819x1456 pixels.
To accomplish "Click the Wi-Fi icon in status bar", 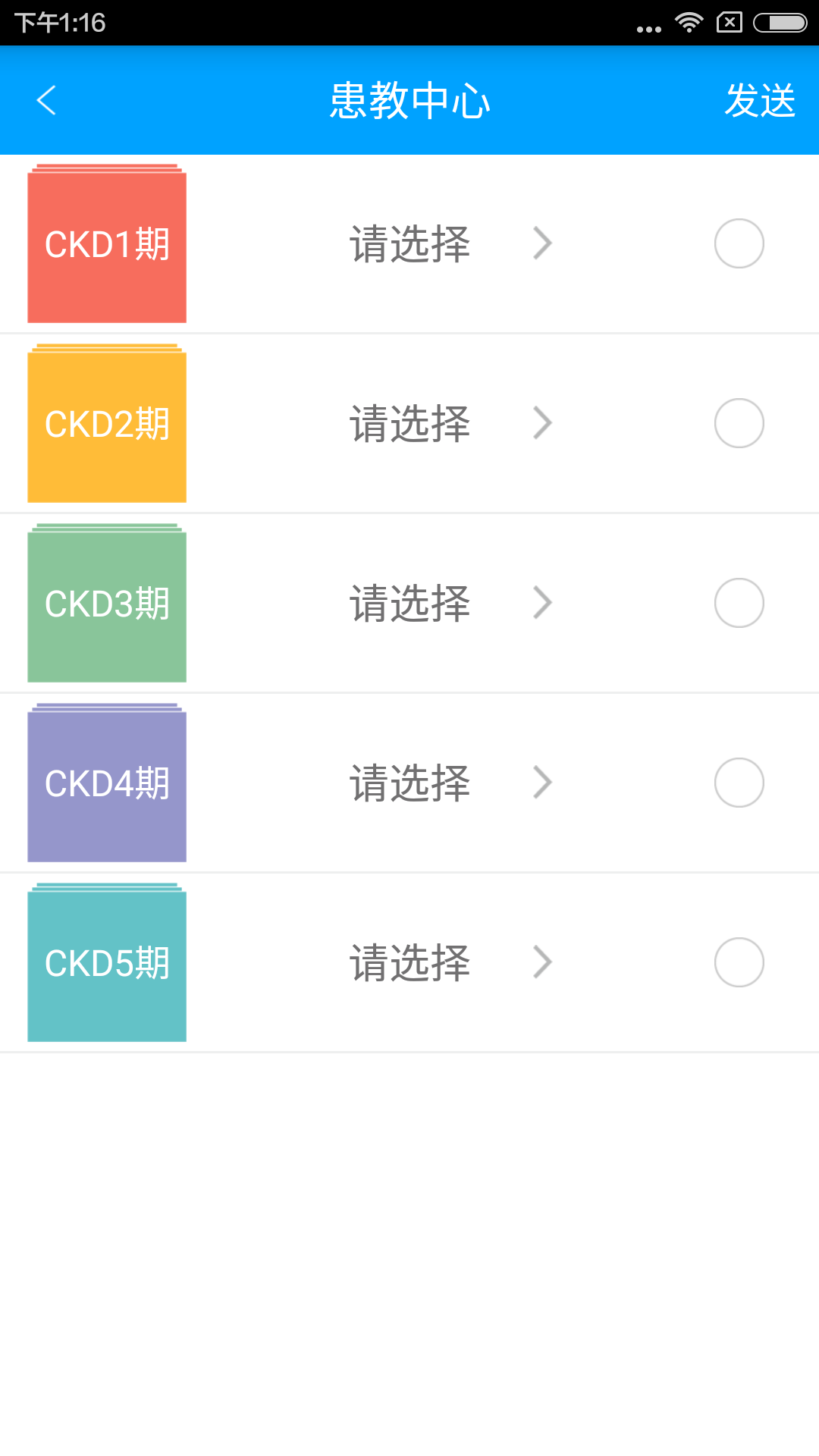I will [689, 22].
